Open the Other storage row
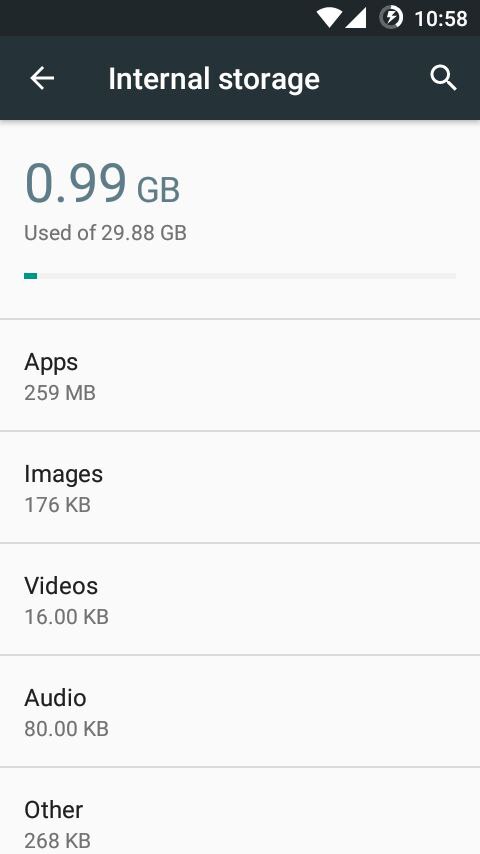Image resolution: width=480 pixels, height=854 pixels. pyautogui.click(x=240, y=812)
